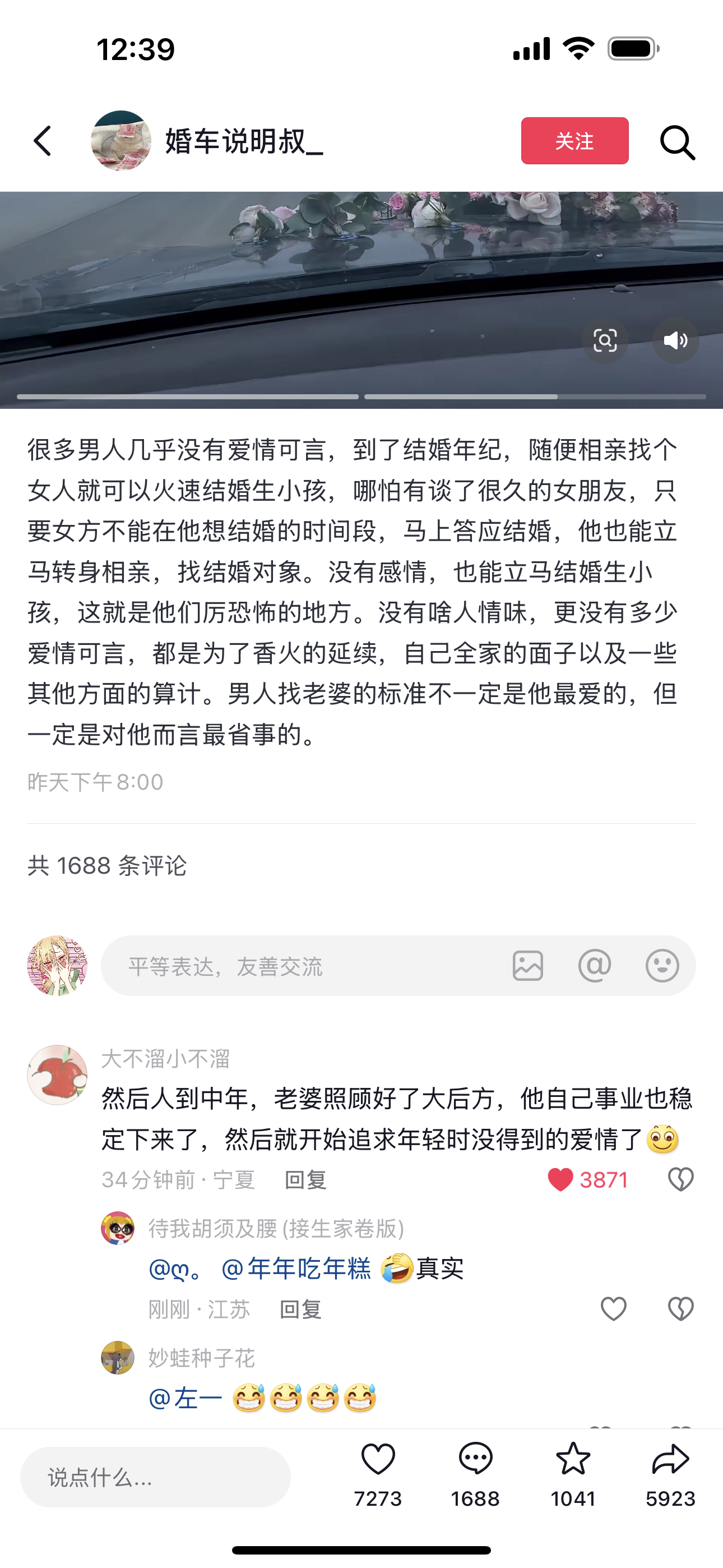Open the @左一 mention

[186, 1398]
